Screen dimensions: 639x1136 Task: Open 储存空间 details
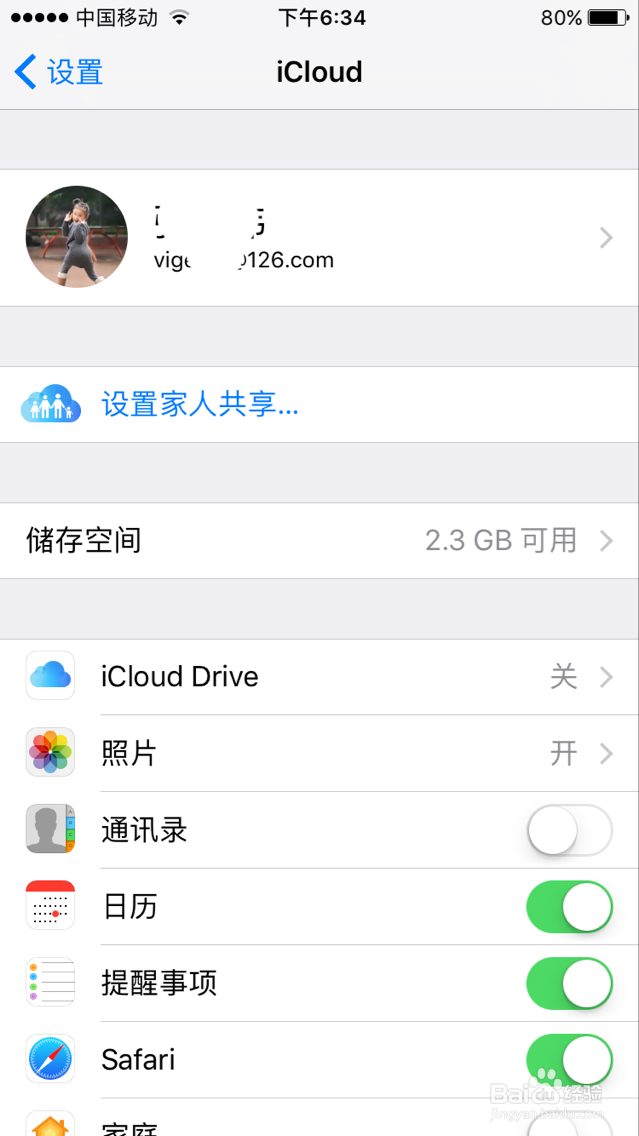319,541
